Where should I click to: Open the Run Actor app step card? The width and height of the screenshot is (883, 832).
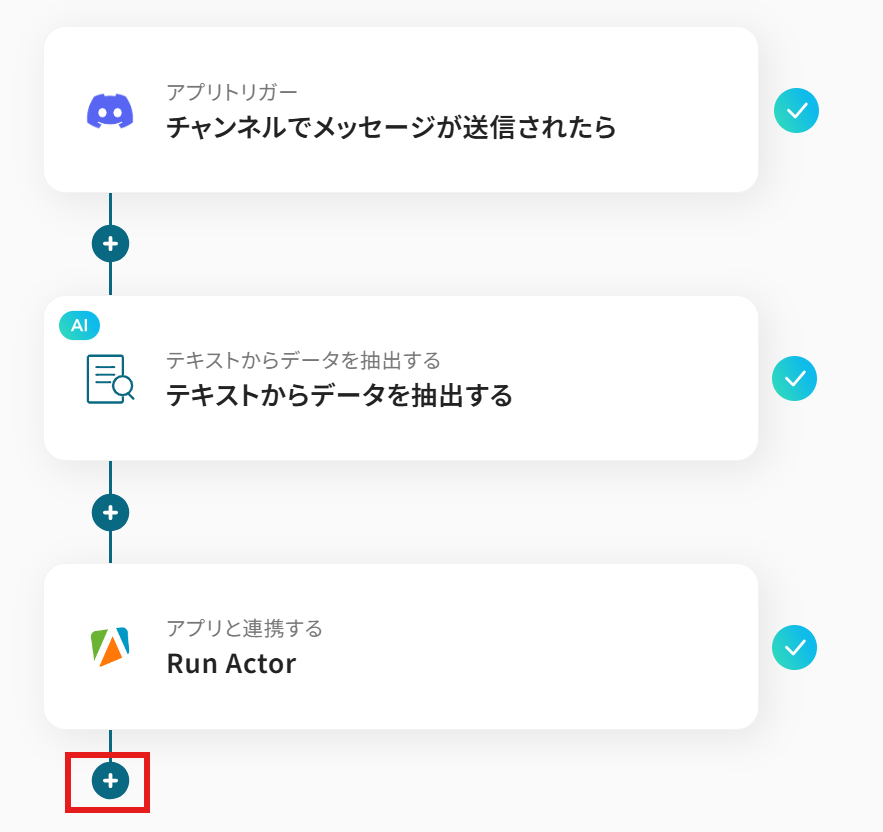click(x=400, y=647)
